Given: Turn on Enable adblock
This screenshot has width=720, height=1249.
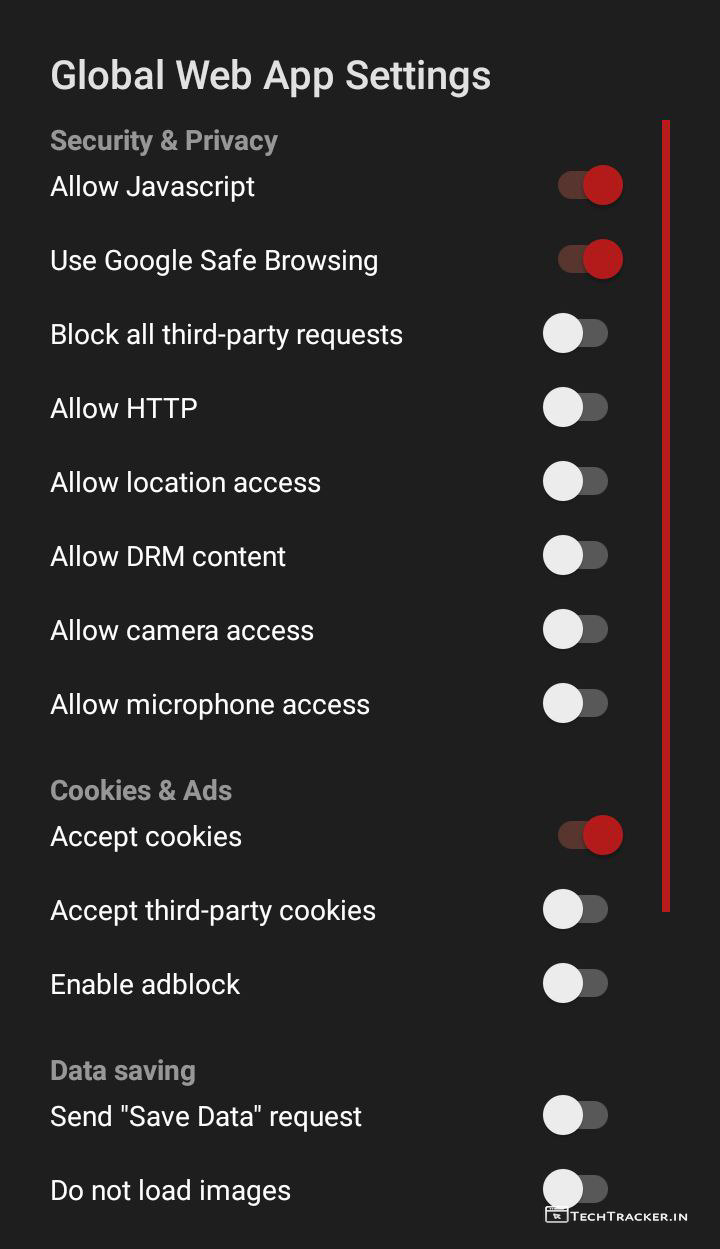Looking at the screenshot, I should (576, 984).
